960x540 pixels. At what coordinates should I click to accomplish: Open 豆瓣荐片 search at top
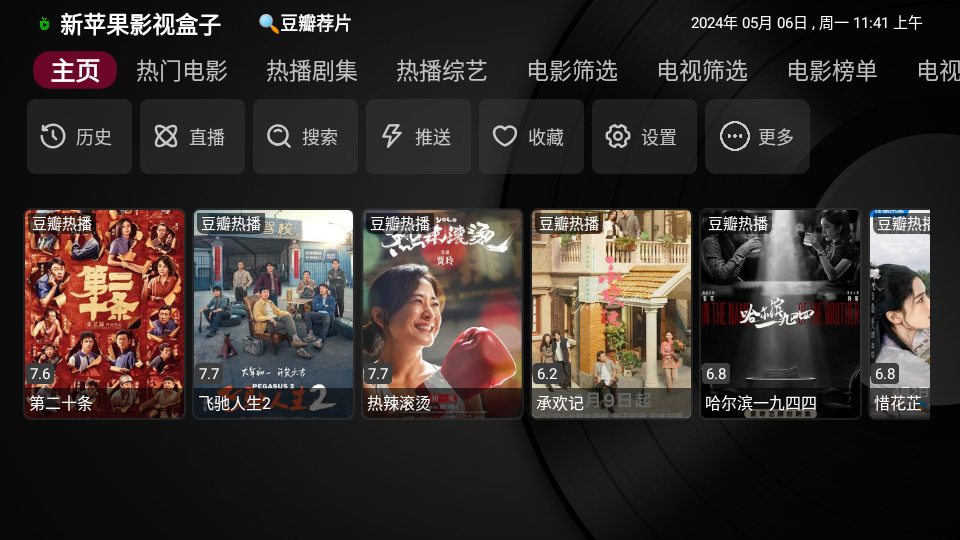pos(305,23)
